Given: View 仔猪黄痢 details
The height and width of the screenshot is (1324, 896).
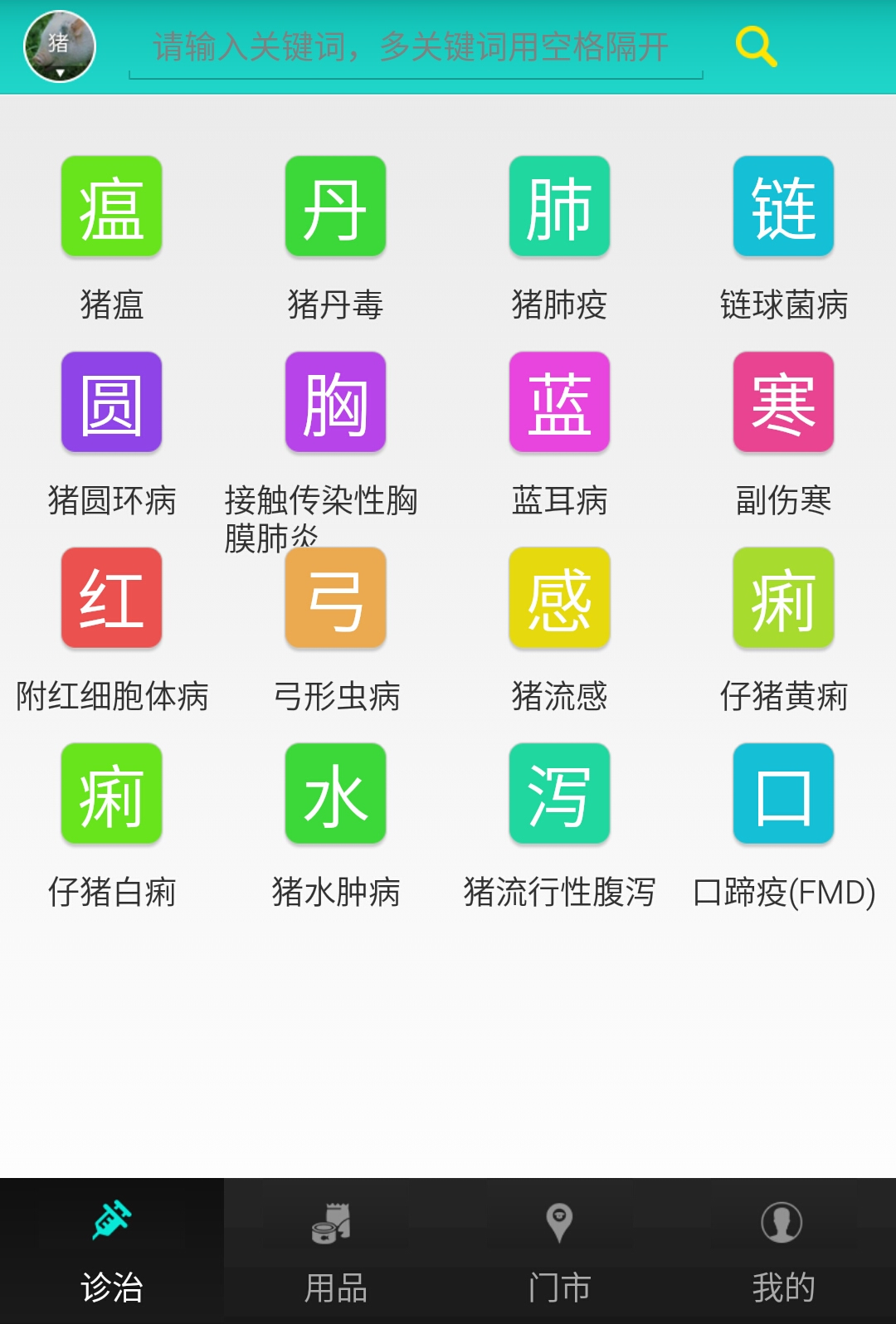Looking at the screenshot, I should coord(784,598).
